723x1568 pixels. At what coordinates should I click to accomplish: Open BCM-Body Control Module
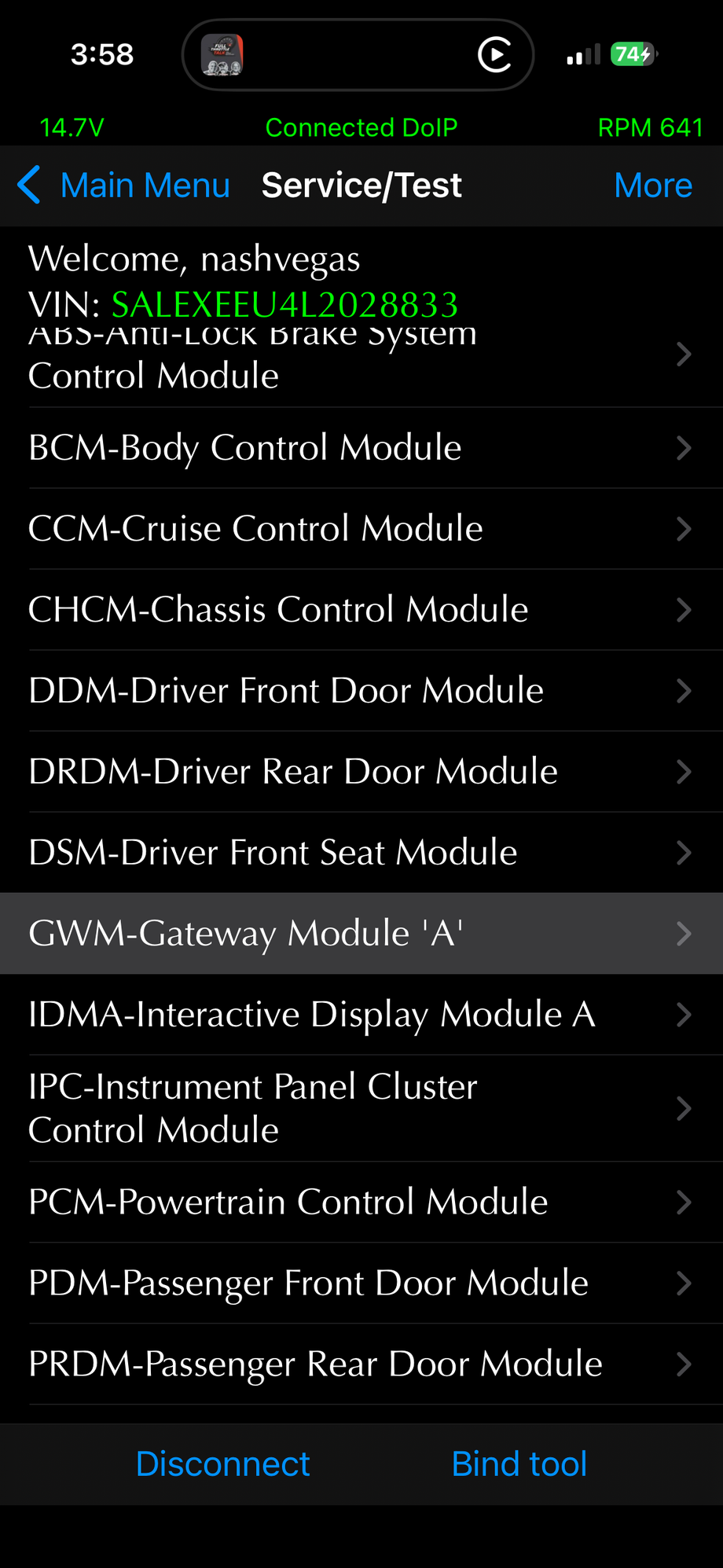(x=361, y=448)
